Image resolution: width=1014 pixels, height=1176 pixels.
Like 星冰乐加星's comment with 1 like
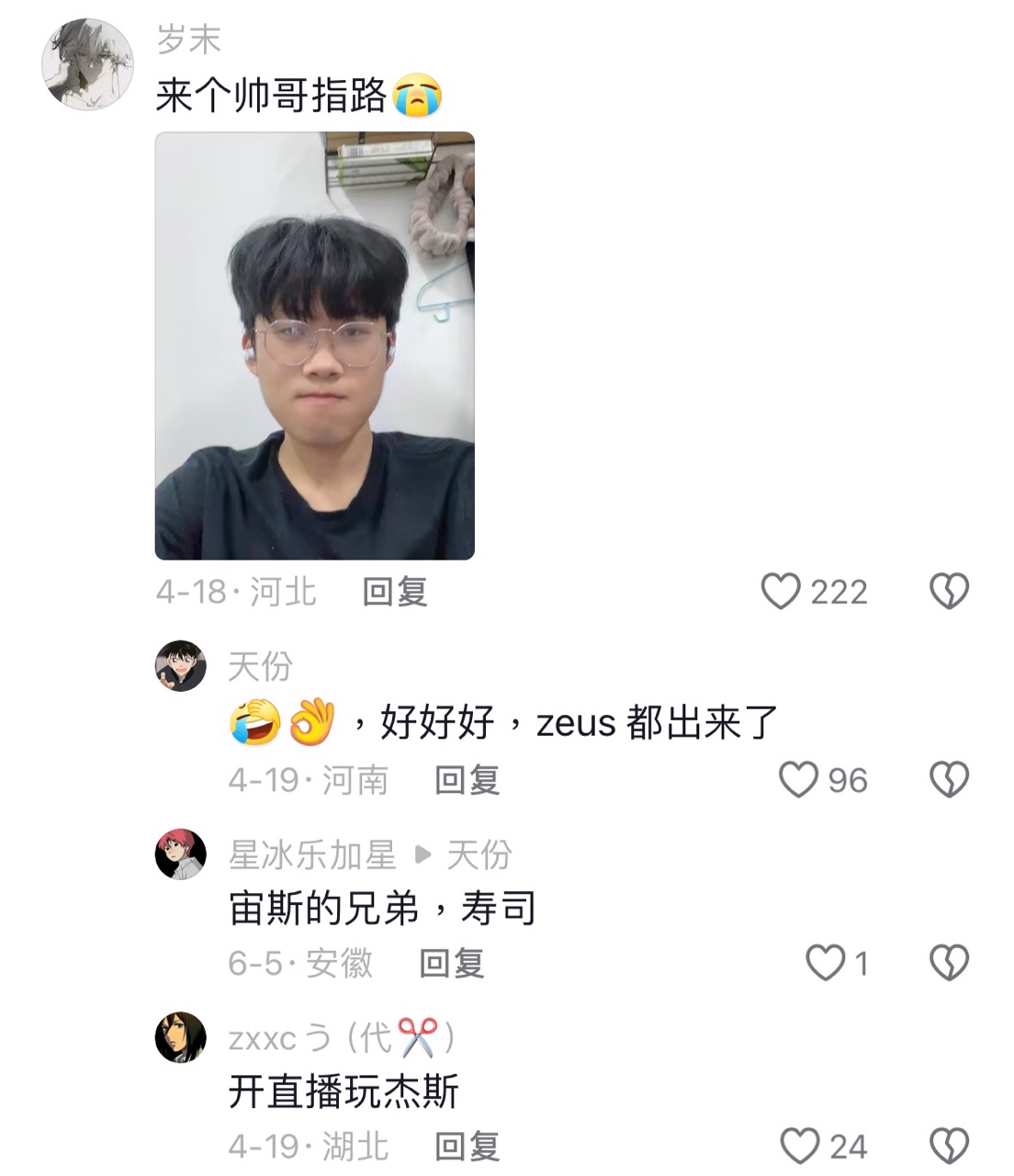coord(825,963)
